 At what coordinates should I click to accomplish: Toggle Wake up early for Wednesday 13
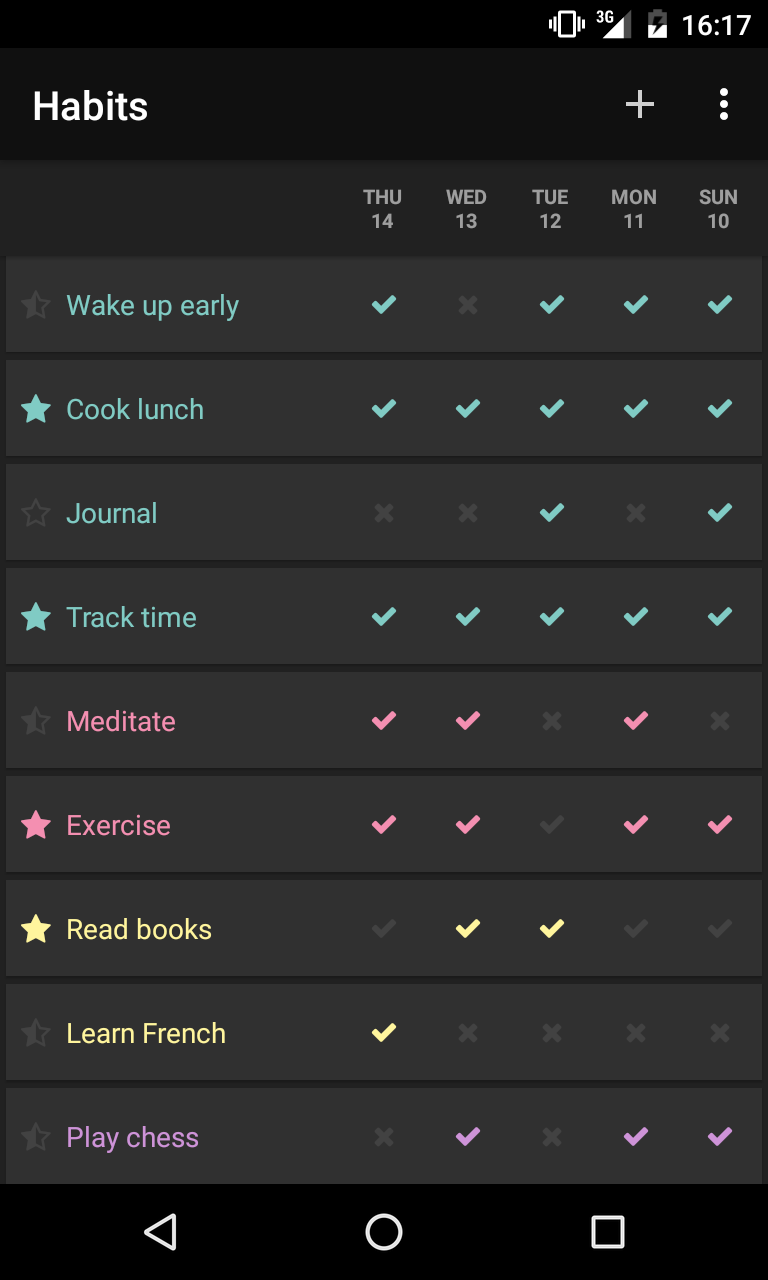pos(468,305)
